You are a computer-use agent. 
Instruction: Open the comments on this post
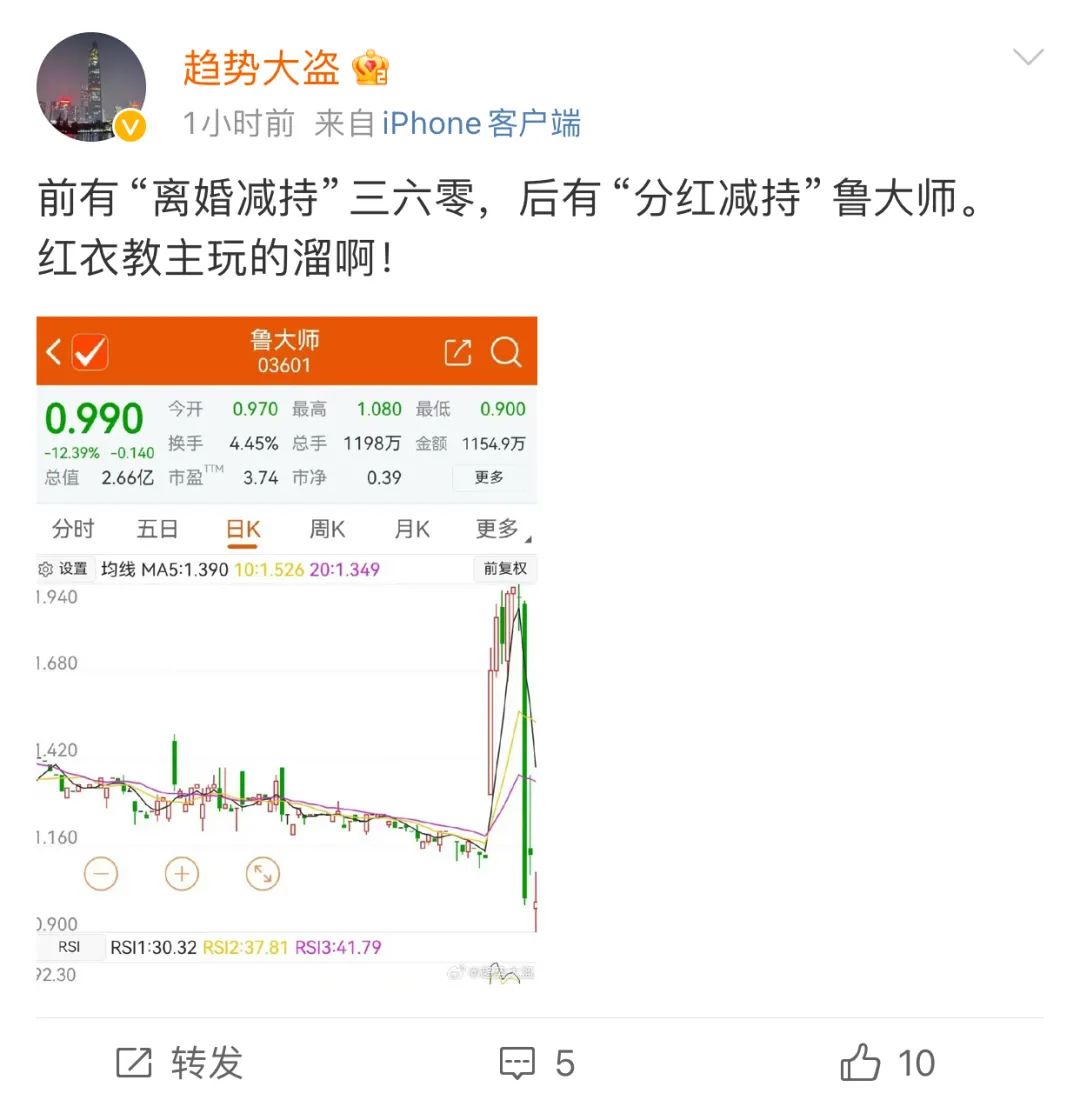pyautogui.click(x=537, y=1062)
